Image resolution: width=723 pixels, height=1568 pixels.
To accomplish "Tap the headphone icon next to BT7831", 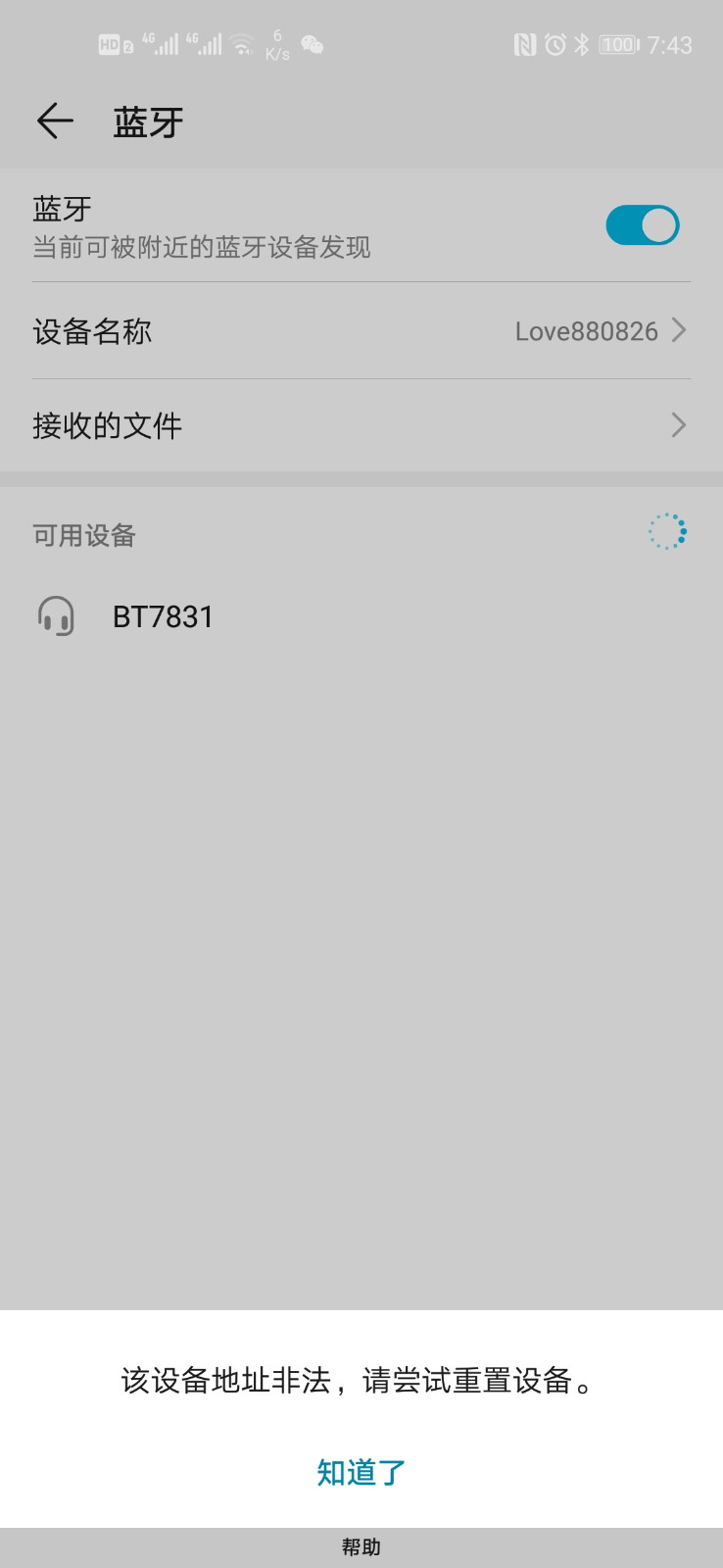I will coord(54,615).
